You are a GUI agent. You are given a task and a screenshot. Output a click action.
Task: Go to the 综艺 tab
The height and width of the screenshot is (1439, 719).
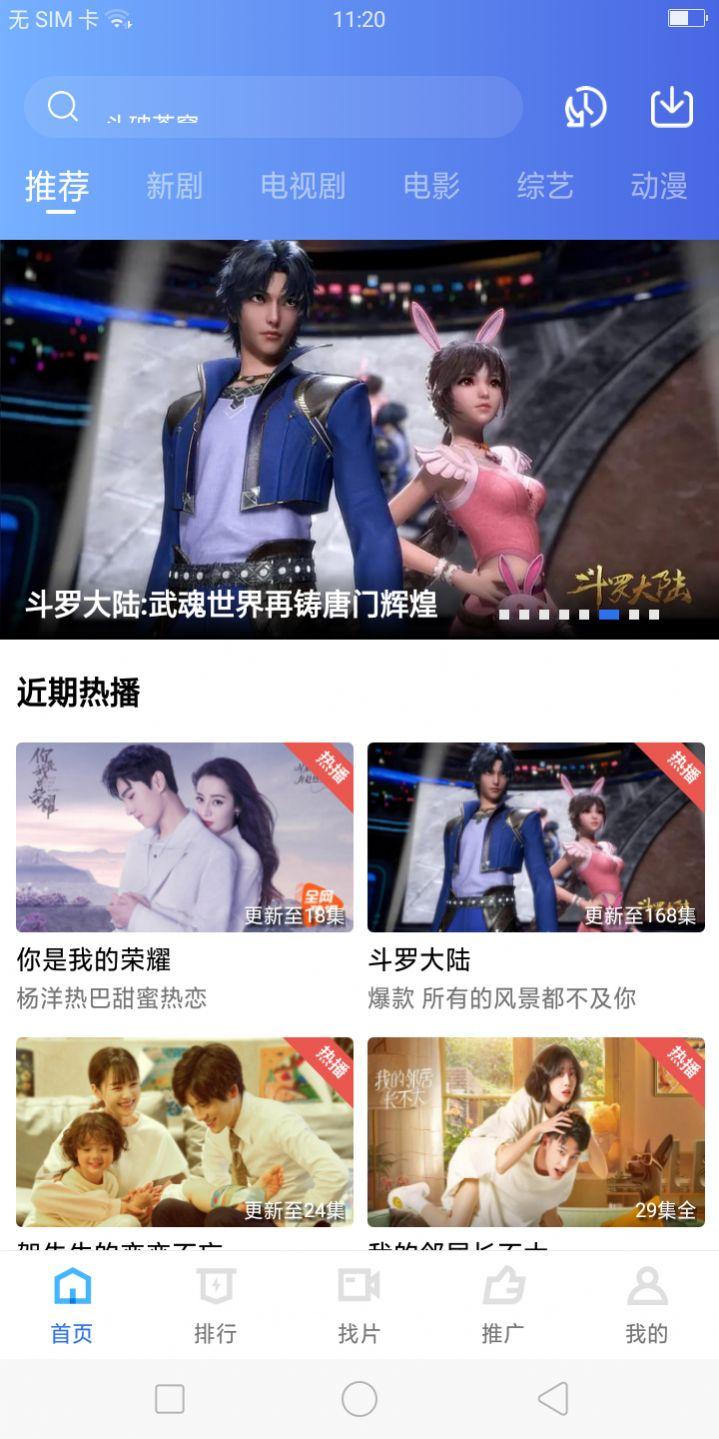pyautogui.click(x=545, y=186)
